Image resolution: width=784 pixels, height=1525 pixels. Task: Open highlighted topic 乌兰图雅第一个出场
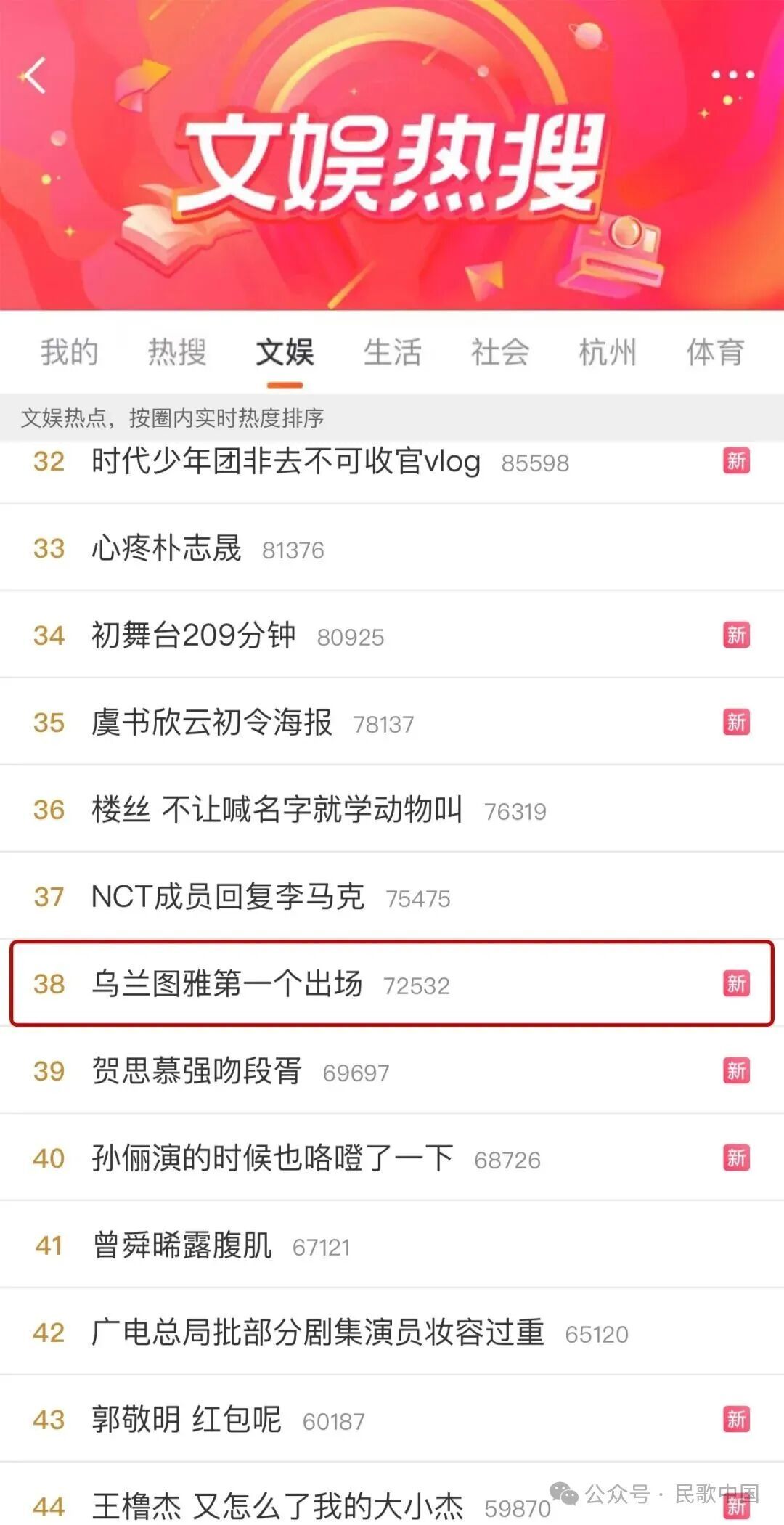point(226,984)
